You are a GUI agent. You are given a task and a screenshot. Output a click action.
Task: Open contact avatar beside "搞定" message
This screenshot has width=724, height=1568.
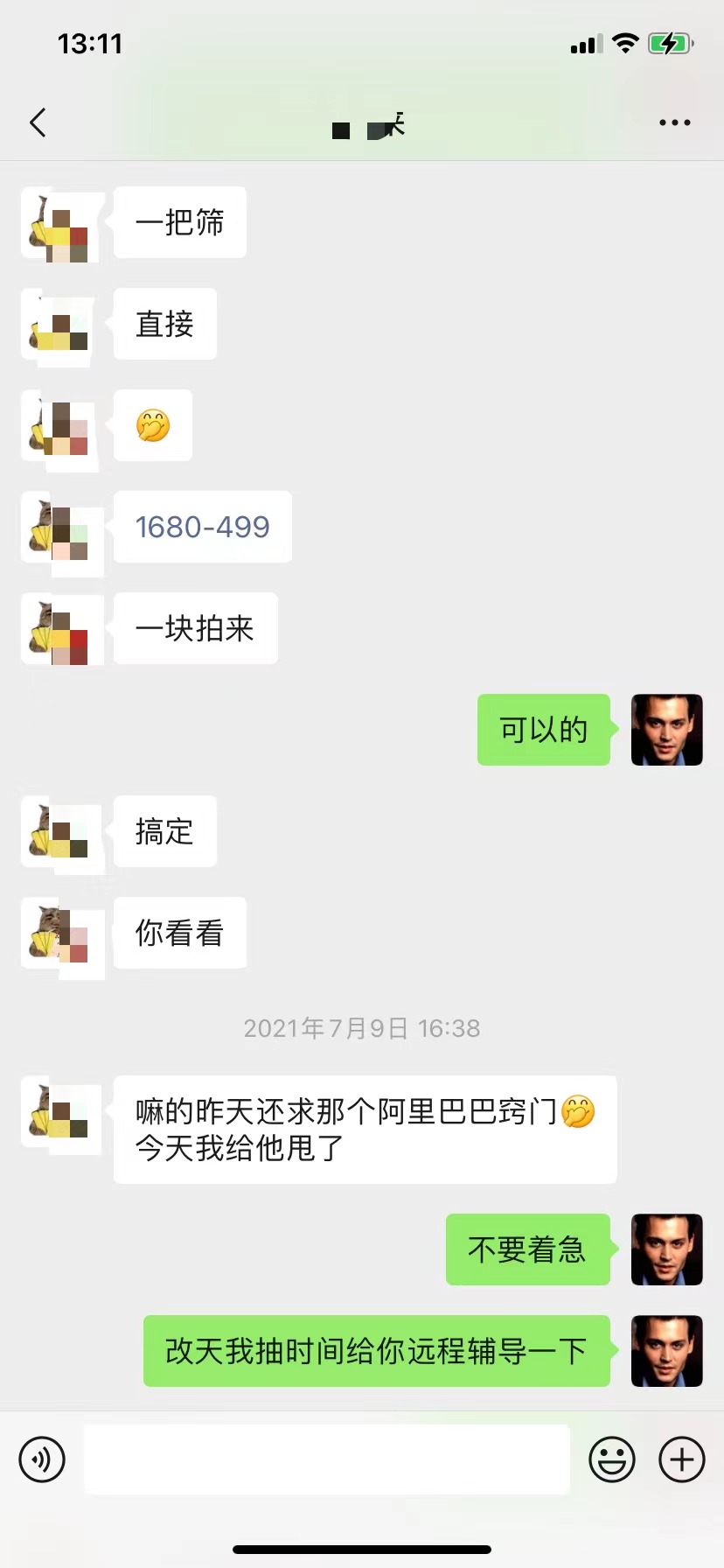point(59,832)
